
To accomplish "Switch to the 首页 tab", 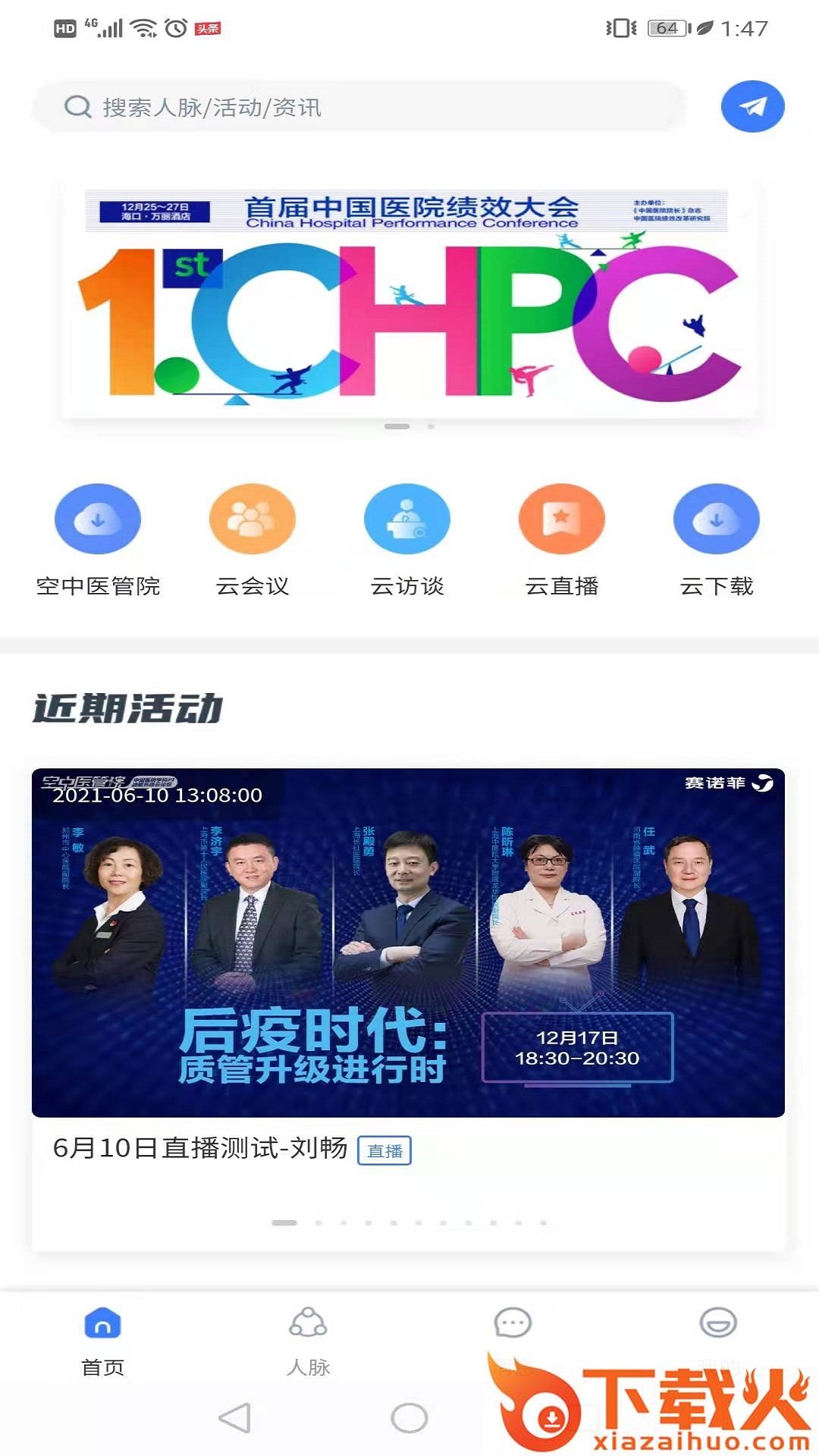I will (102, 1341).
